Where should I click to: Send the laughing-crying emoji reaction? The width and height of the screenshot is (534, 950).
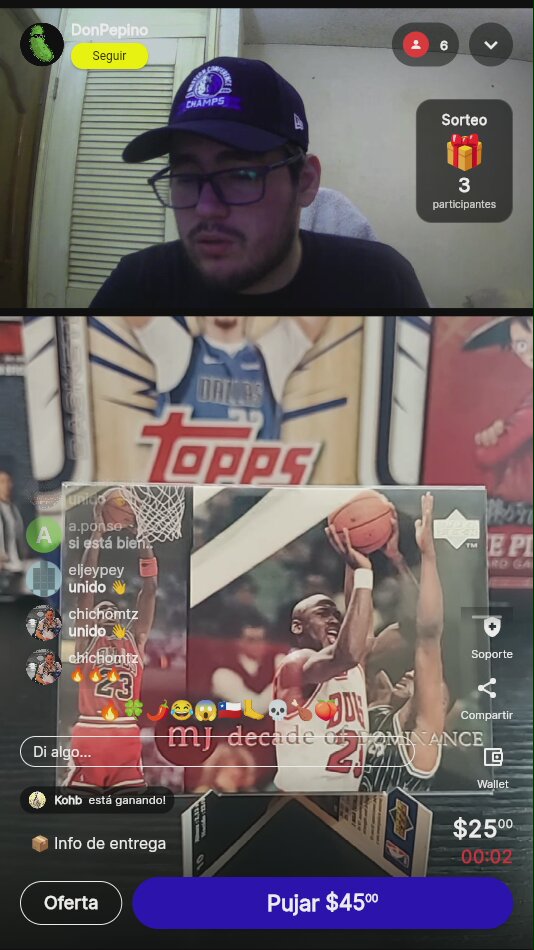point(180,710)
